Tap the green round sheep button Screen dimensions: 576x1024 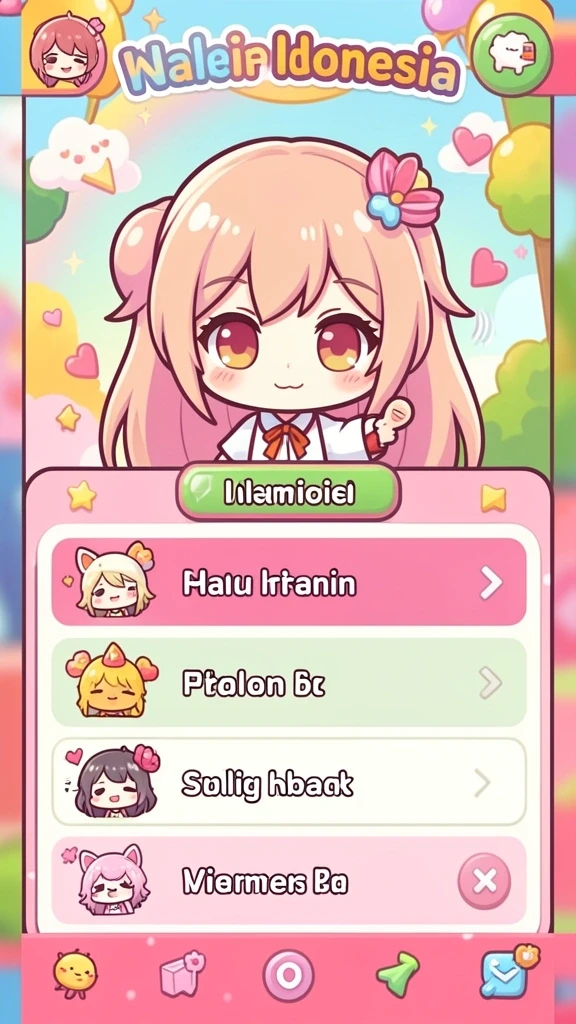pos(511,52)
